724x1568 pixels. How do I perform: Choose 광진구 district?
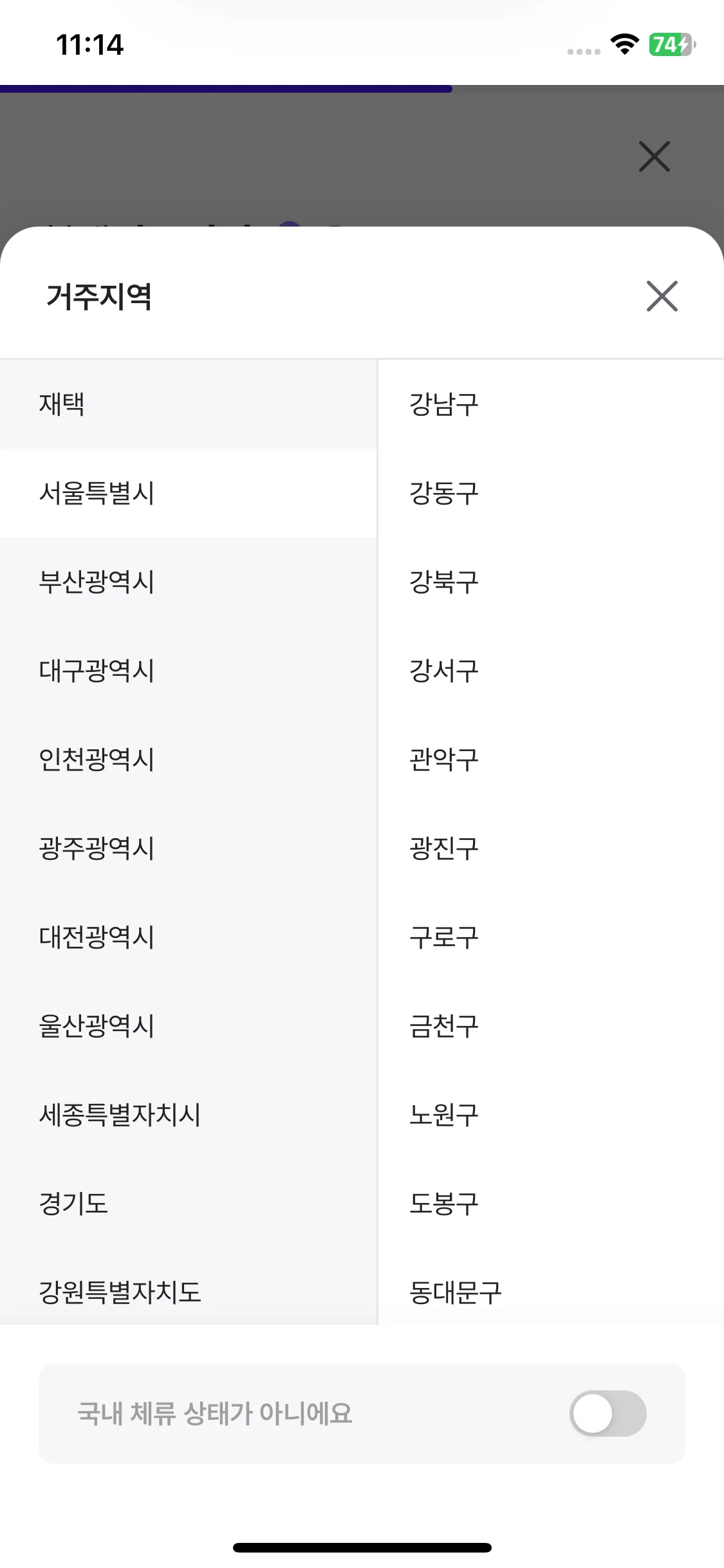tap(551, 848)
